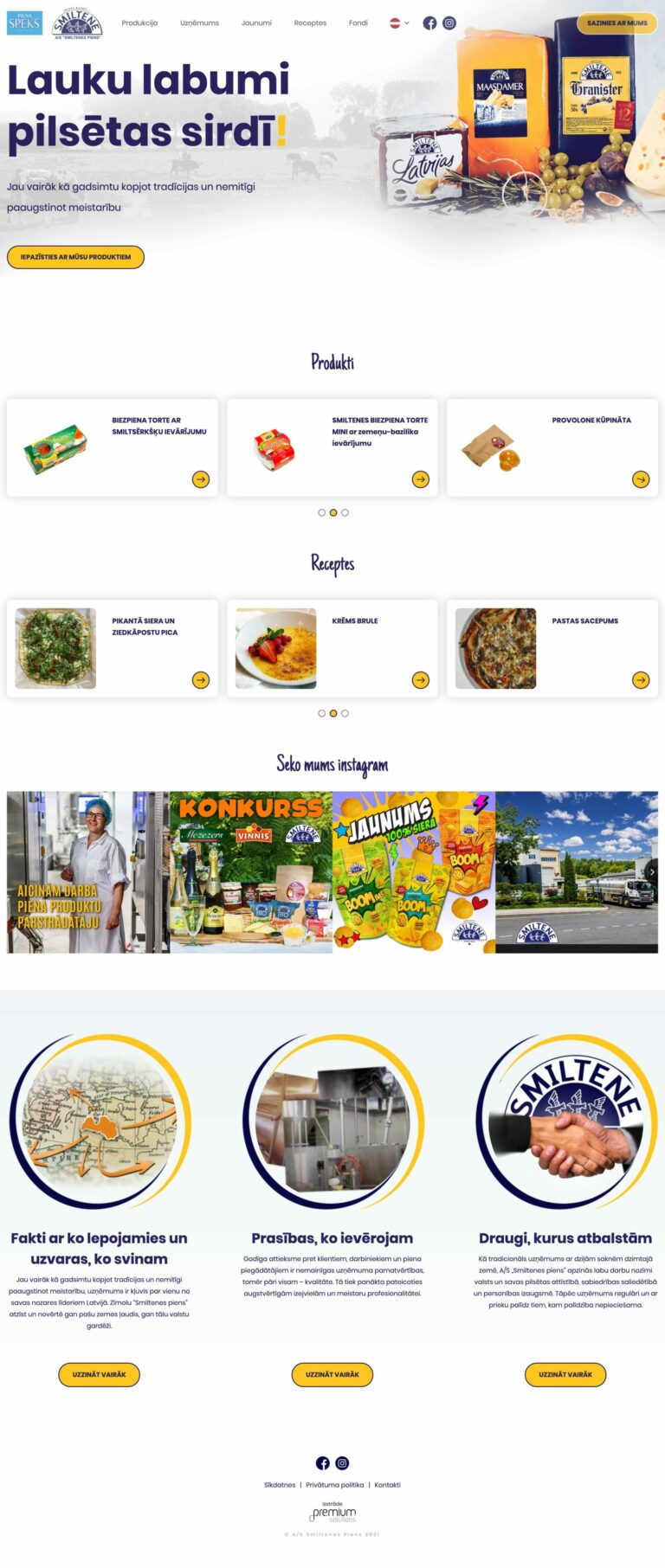The width and height of the screenshot is (665, 1568).
Task: Open the Kontakti footer link
Action: point(387,1485)
